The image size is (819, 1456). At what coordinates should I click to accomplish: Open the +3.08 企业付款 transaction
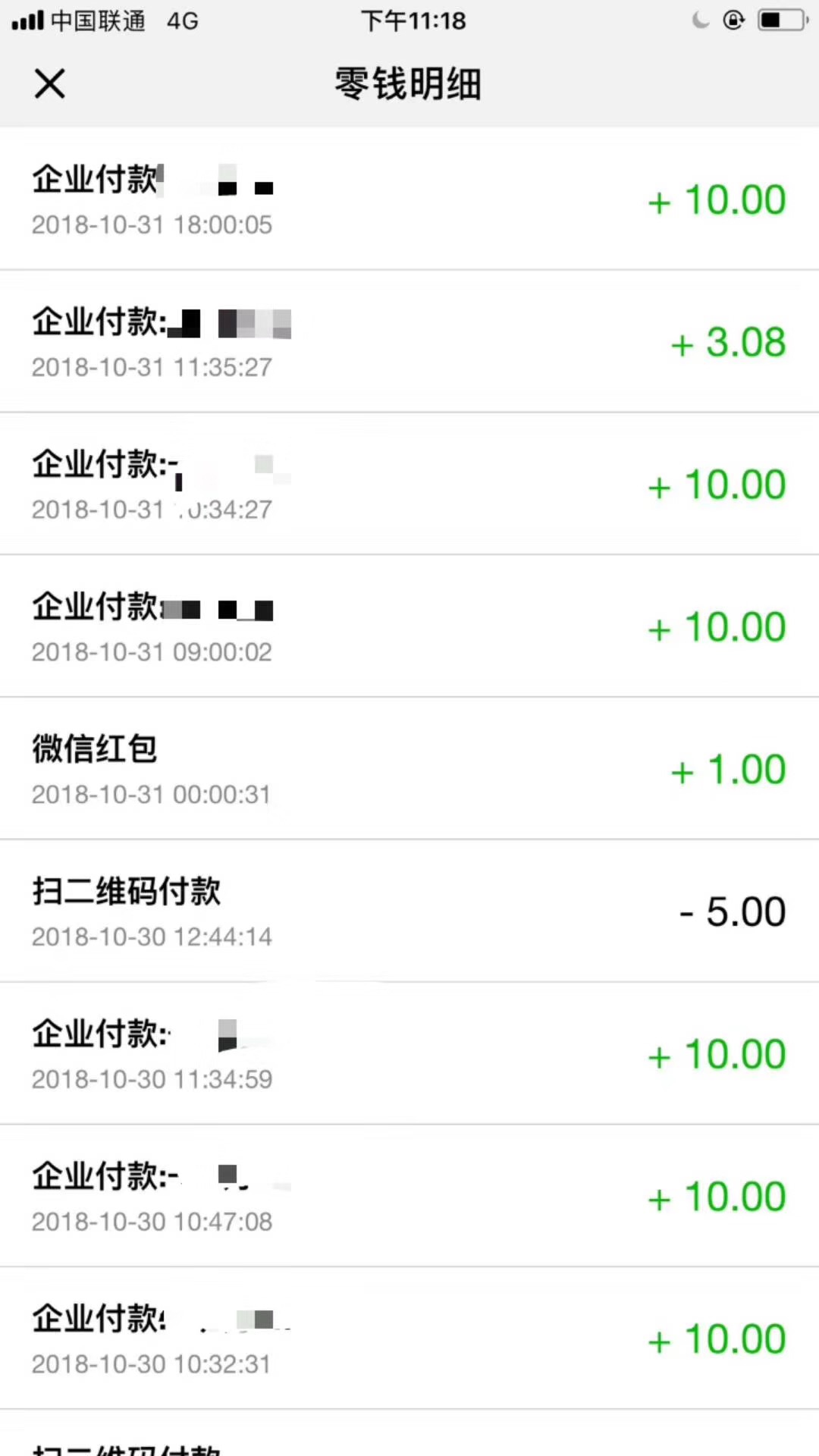409,341
